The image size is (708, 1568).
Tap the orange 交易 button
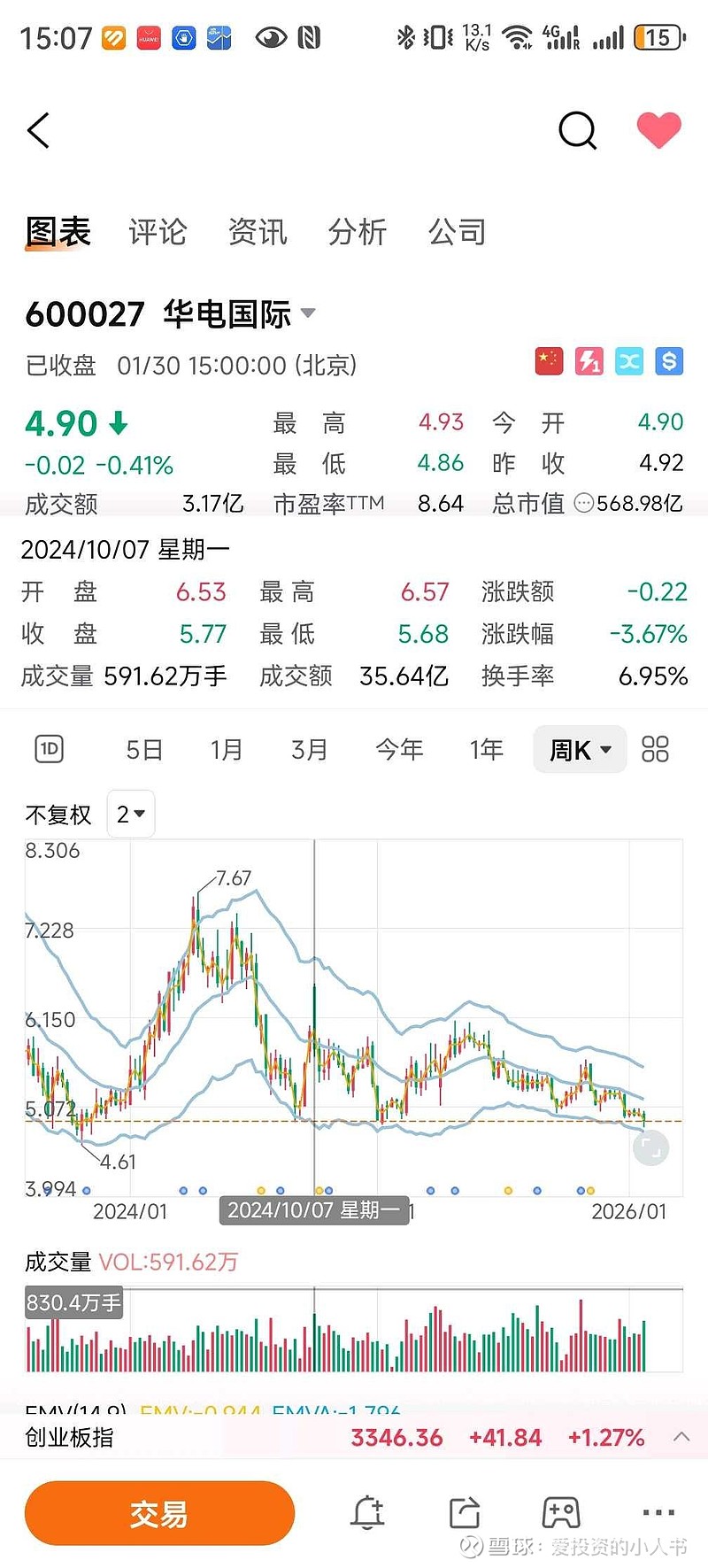pos(159,1514)
